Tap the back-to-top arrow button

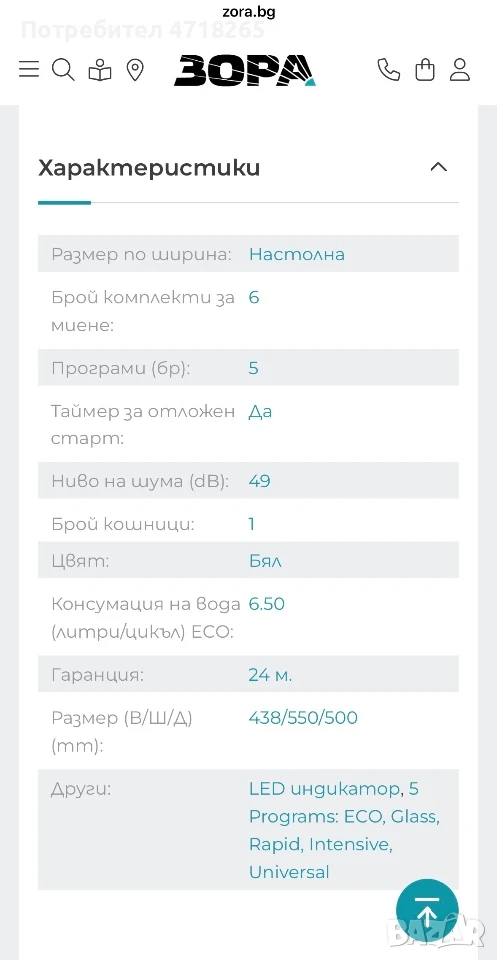pos(427,910)
